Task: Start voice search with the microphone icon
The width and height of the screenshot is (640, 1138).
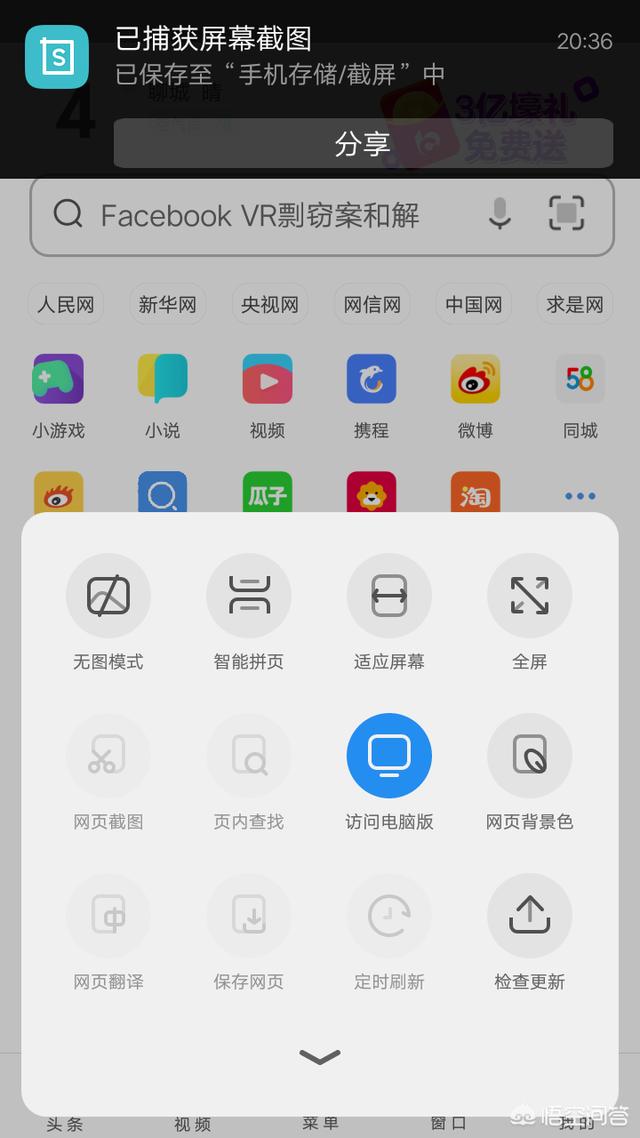Action: (500, 213)
